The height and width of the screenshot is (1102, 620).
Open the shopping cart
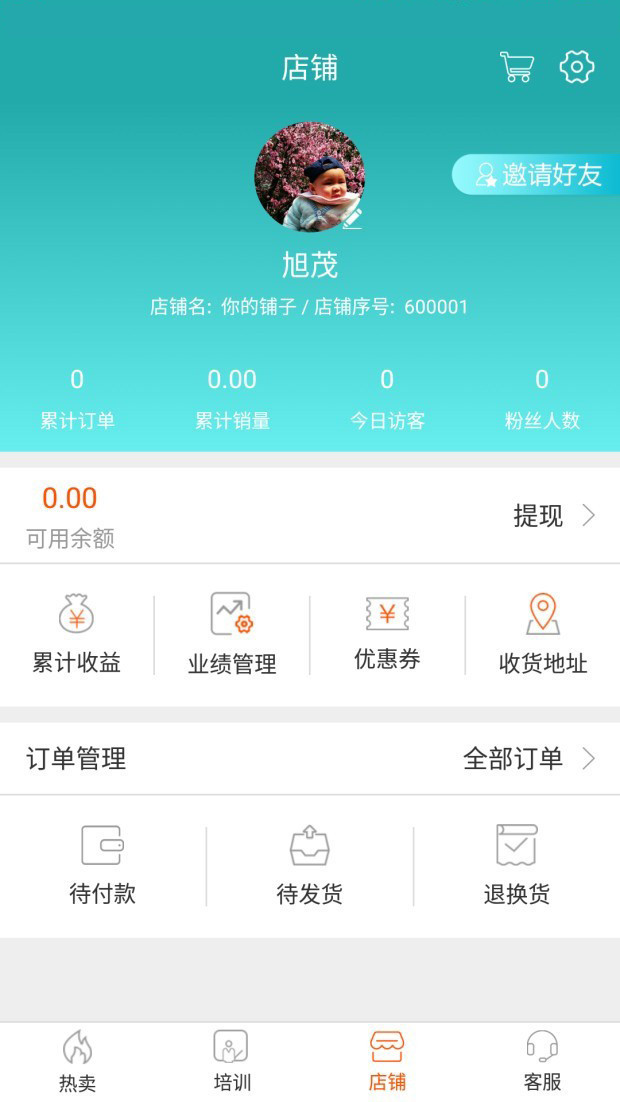tap(517, 67)
